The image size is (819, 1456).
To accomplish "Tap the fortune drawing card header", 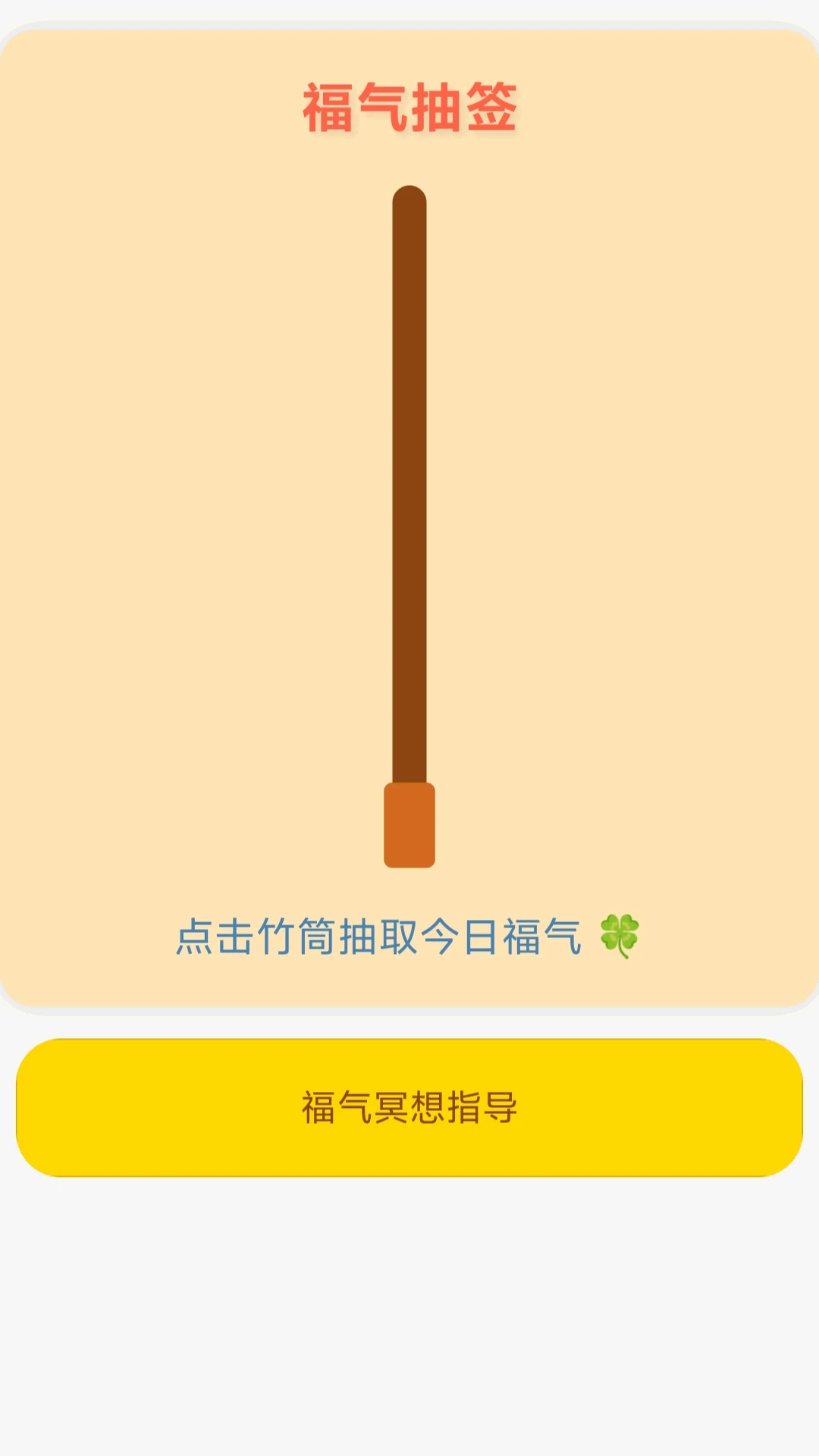I will coord(409,106).
